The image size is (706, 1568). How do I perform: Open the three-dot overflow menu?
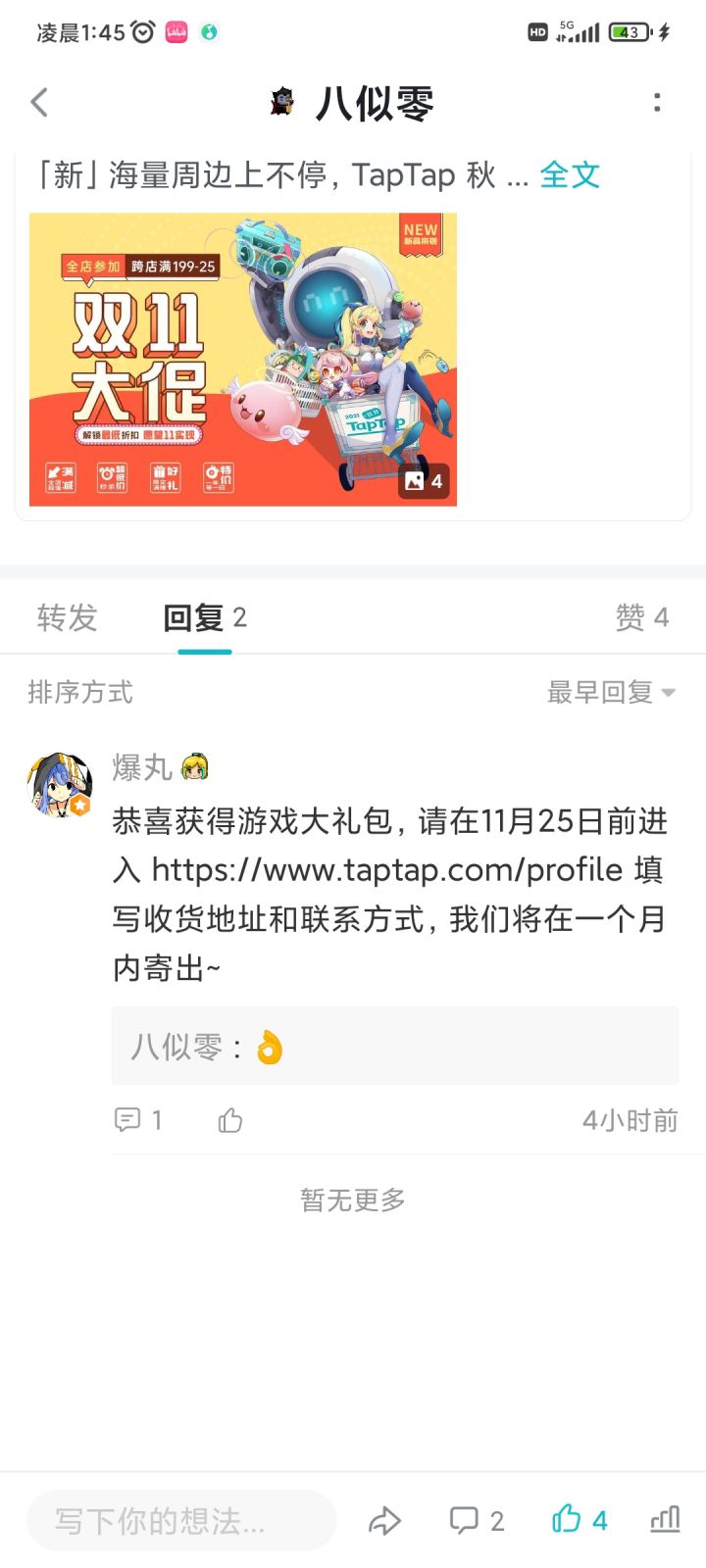coord(656,102)
